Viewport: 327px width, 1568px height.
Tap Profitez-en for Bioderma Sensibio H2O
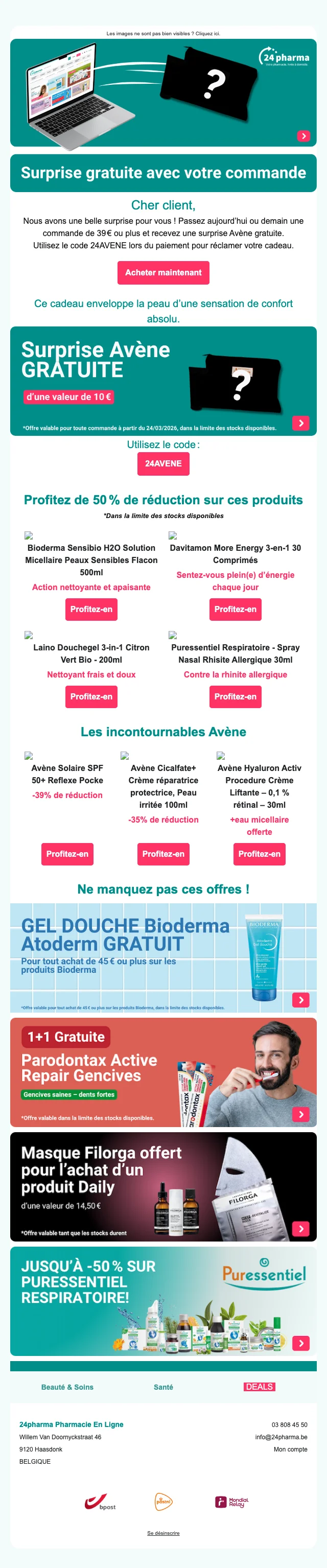pyautogui.click(x=91, y=610)
